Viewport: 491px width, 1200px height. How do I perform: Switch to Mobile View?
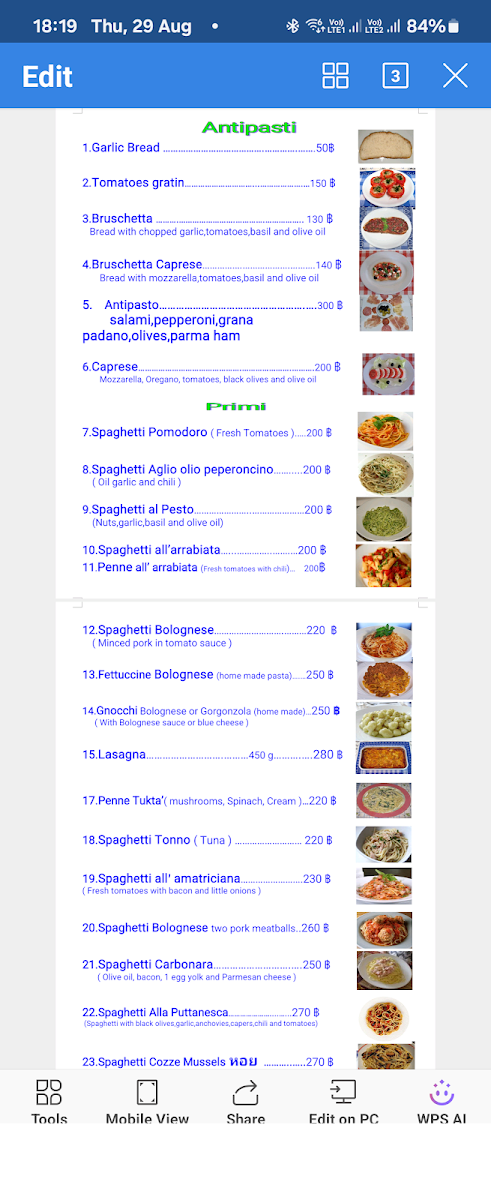147,1102
